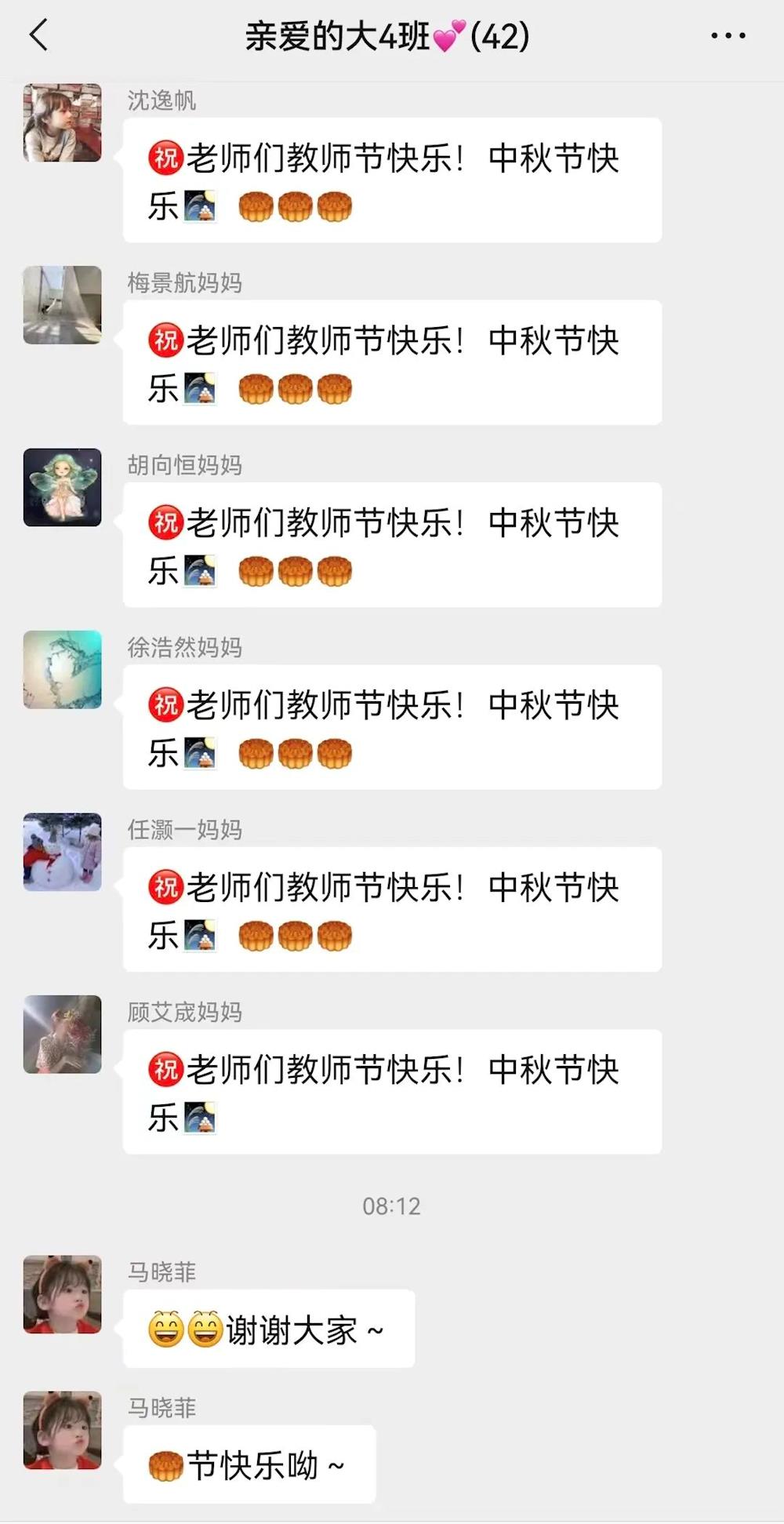The width and height of the screenshot is (784, 1524).
Task: Open 马晓菲's avatar beside 谢谢大家 message
Action: (x=63, y=1294)
